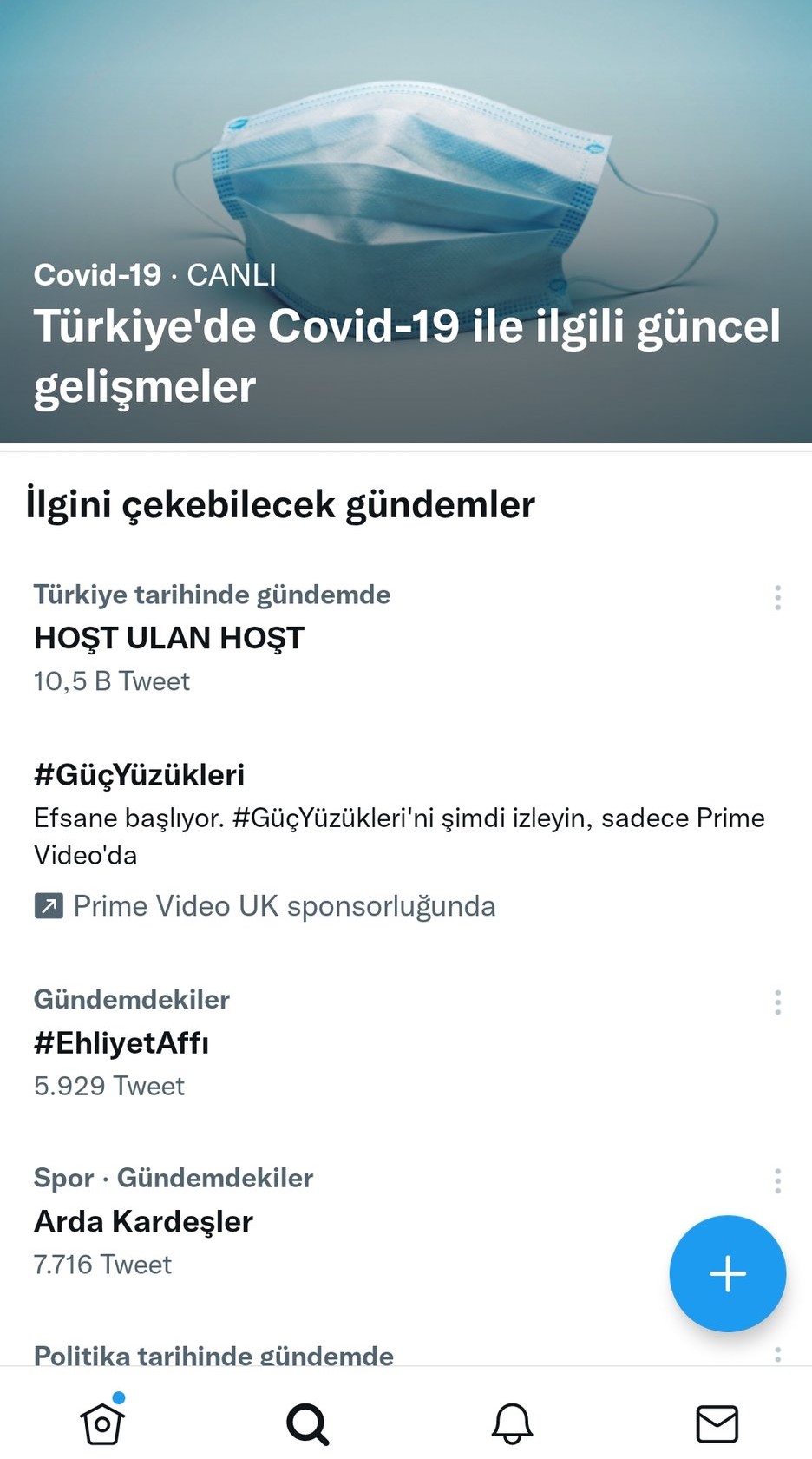This screenshot has width=812, height=1459.
Task: Open the Arda Kardeşler trend
Action: click(143, 1221)
